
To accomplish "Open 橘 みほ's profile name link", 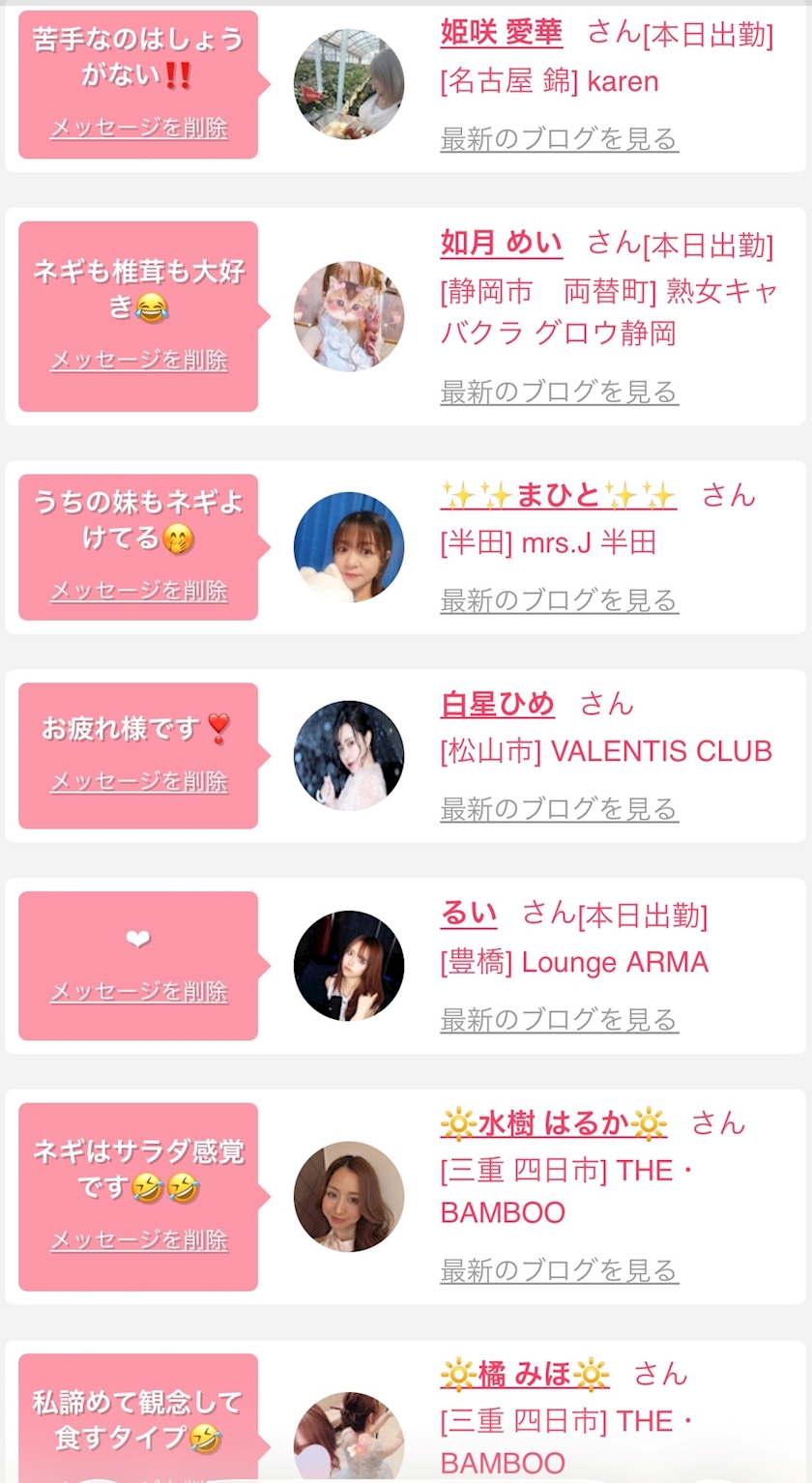I will (x=525, y=1374).
